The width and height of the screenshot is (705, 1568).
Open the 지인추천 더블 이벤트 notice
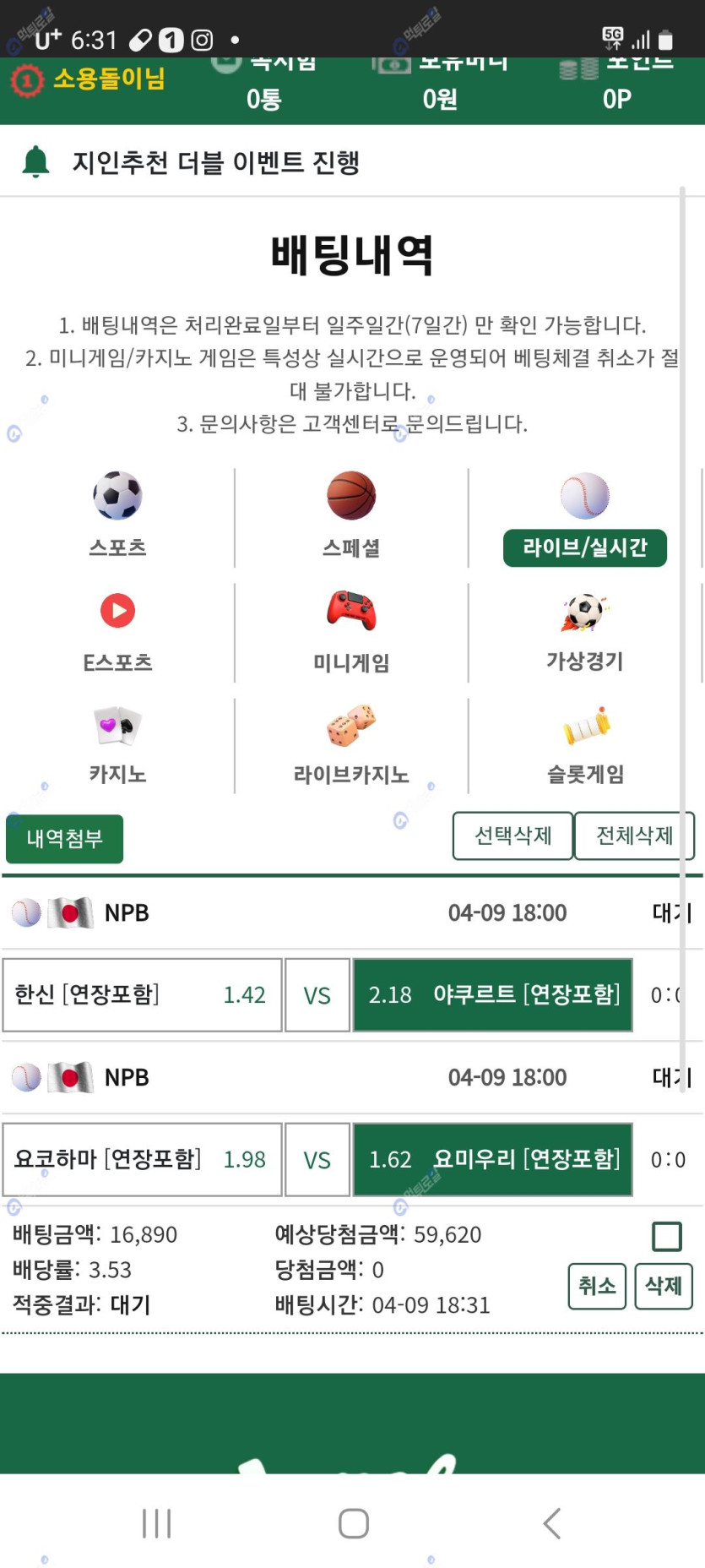[x=215, y=161]
